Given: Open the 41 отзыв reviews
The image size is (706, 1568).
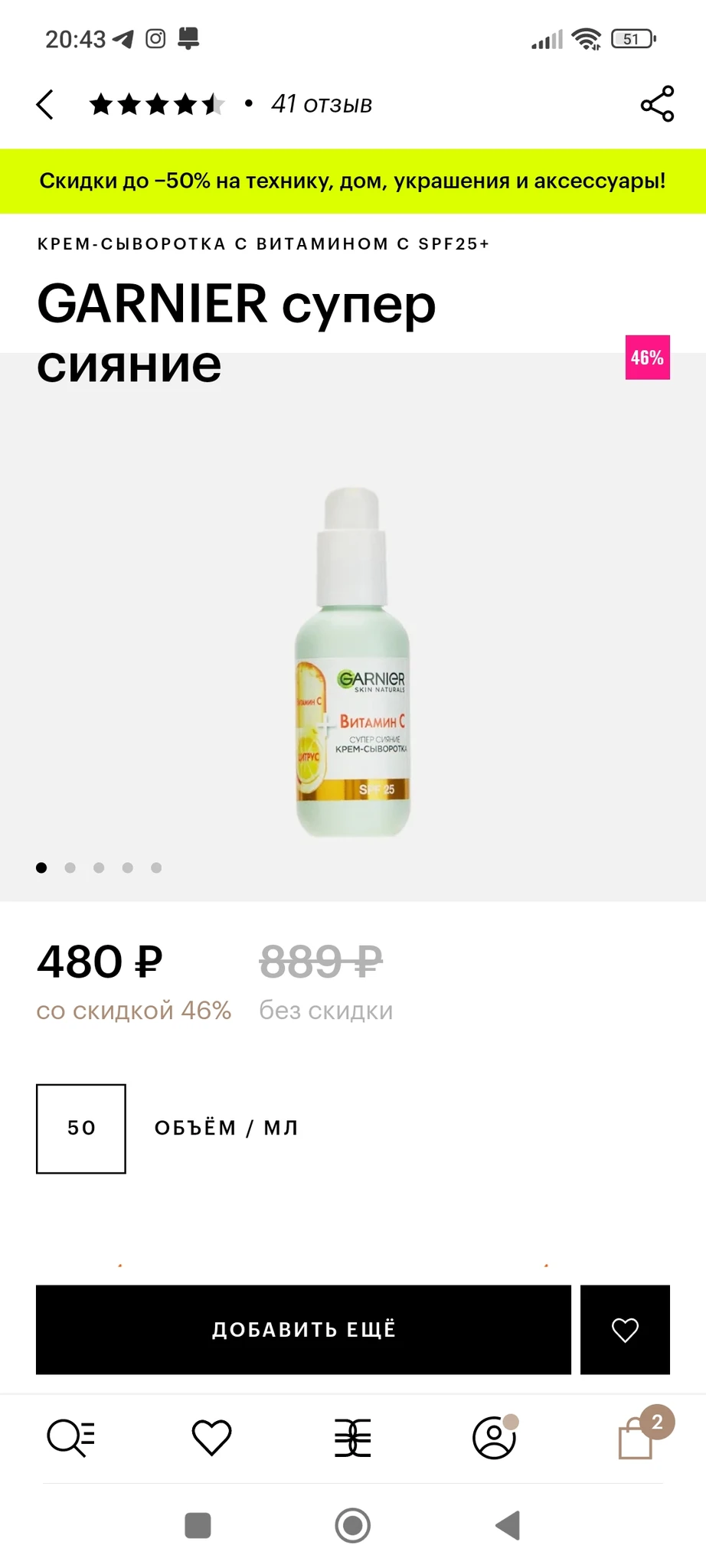Looking at the screenshot, I should click(321, 104).
